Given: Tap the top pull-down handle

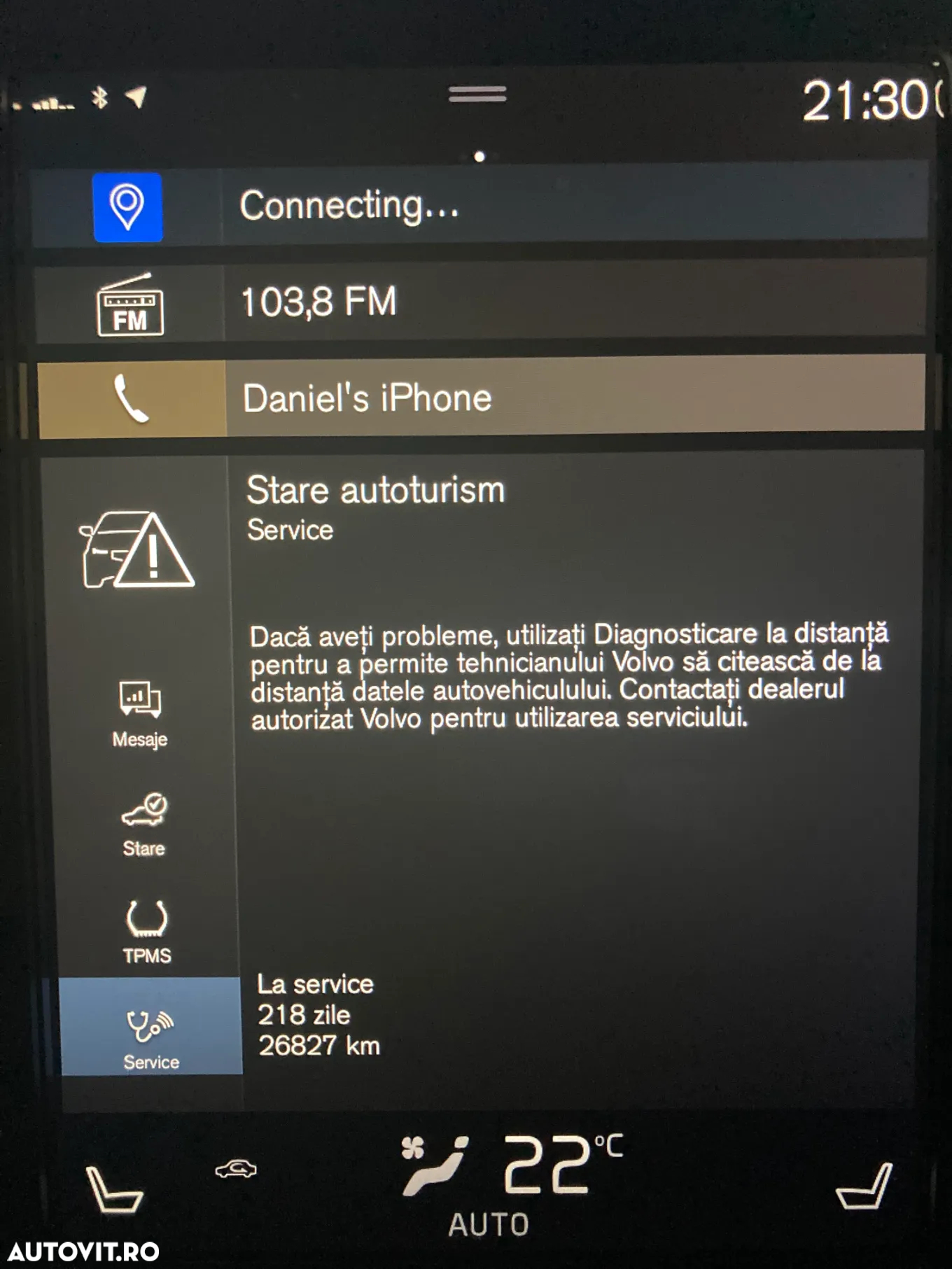Looking at the screenshot, I should pyautogui.click(x=477, y=94).
